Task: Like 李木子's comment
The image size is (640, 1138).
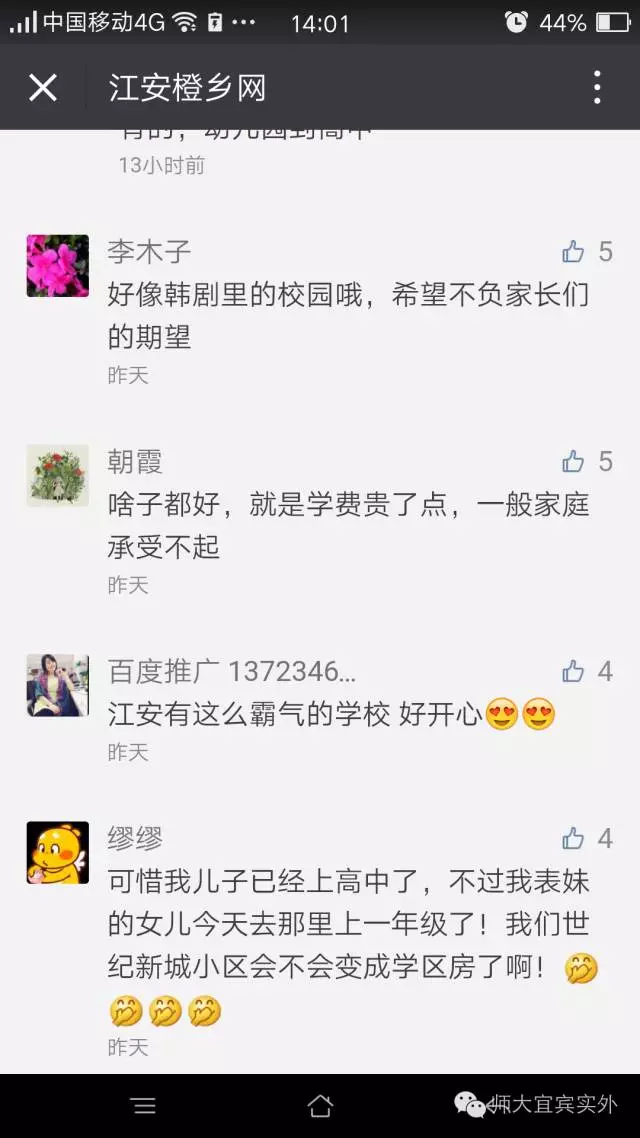Action: [573, 251]
